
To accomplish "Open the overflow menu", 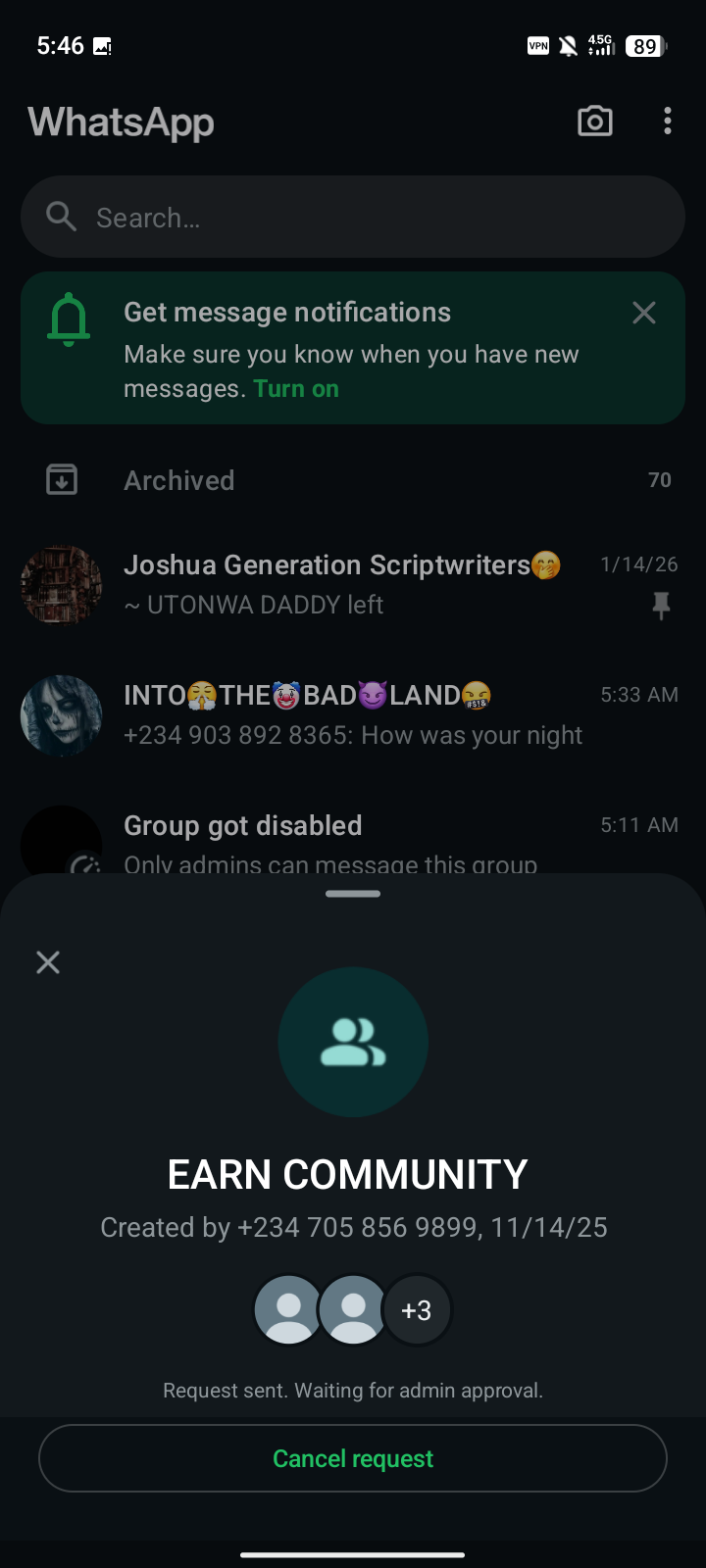I will [668, 122].
